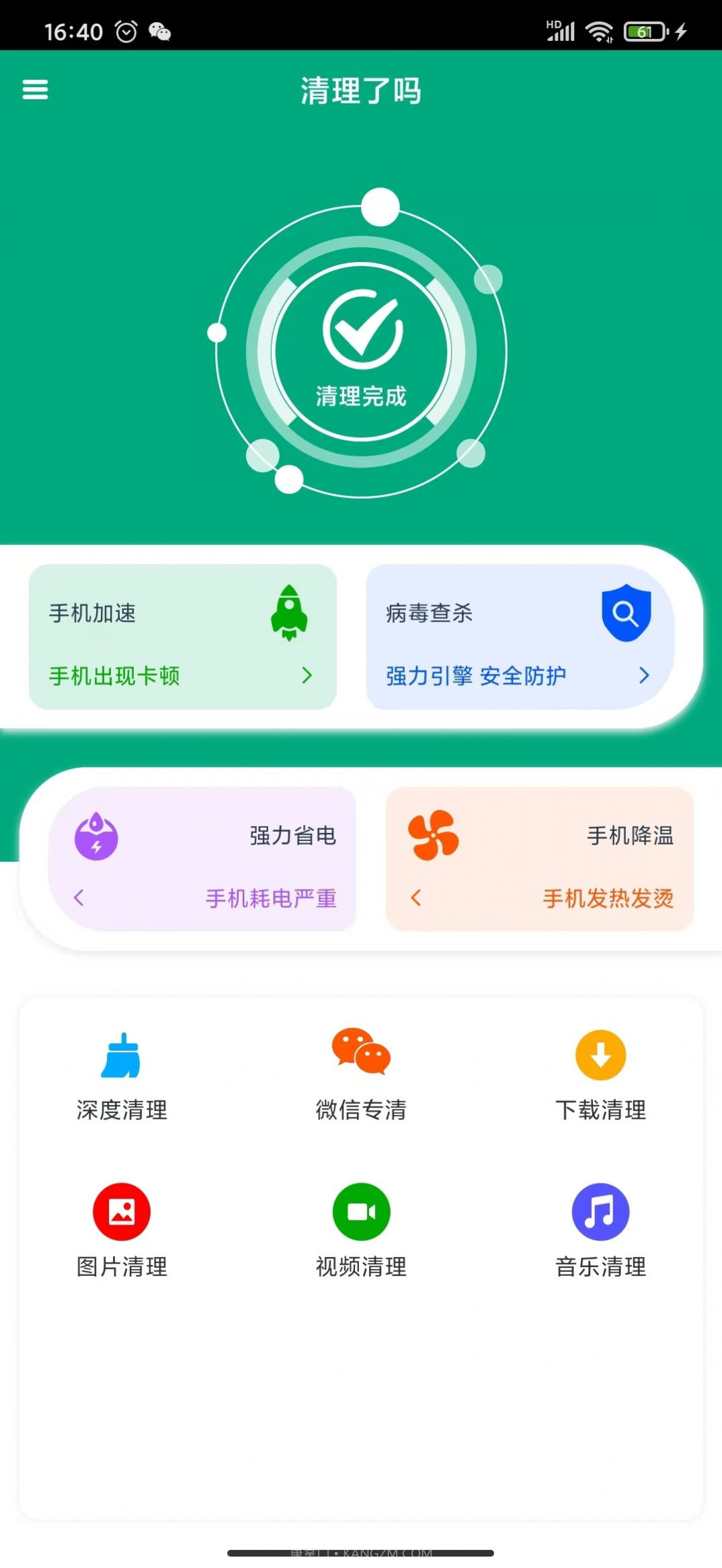This screenshot has width=722, height=1568.
Task: Tap the left chevron on 手机发热发烫 card
Action: tap(417, 898)
